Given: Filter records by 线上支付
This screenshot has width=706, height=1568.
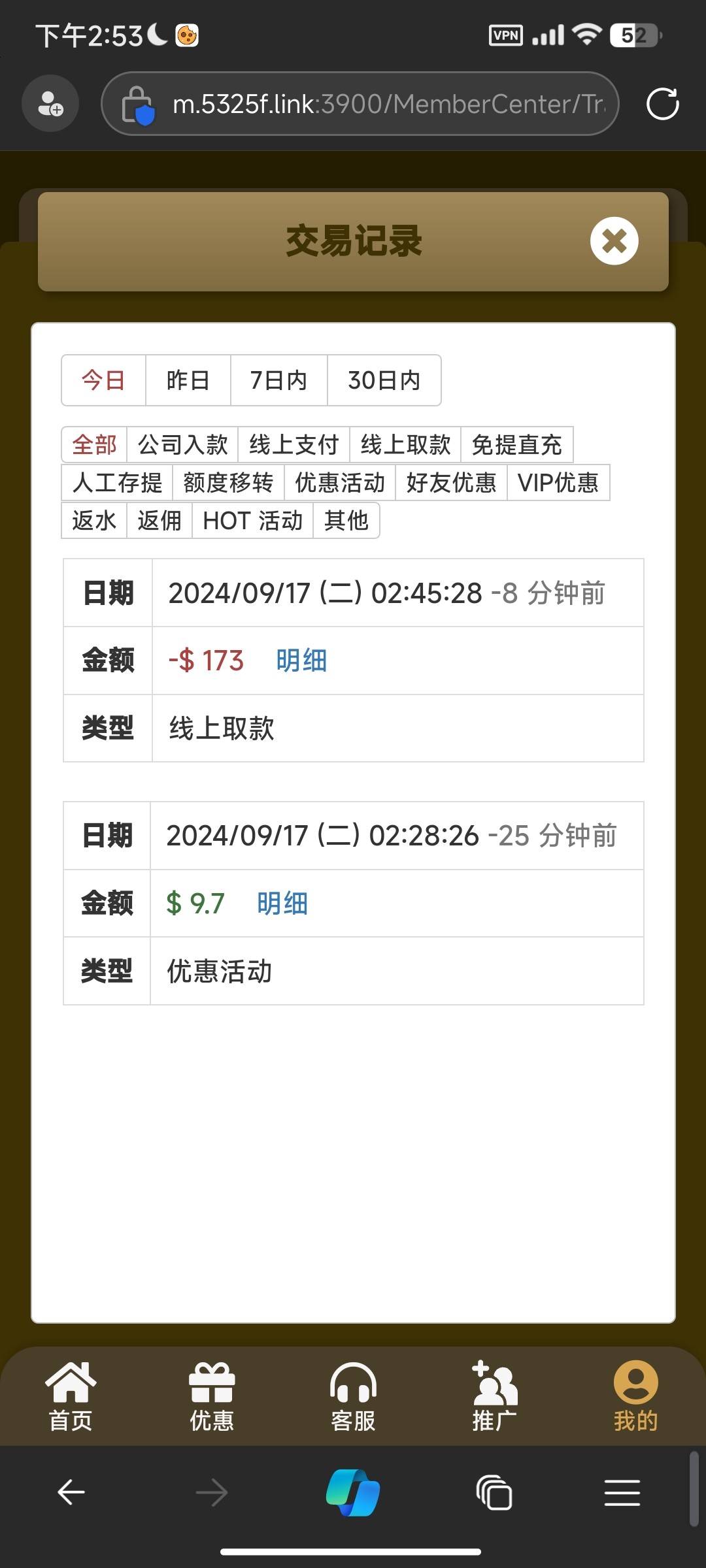Looking at the screenshot, I should click(294, 445).
